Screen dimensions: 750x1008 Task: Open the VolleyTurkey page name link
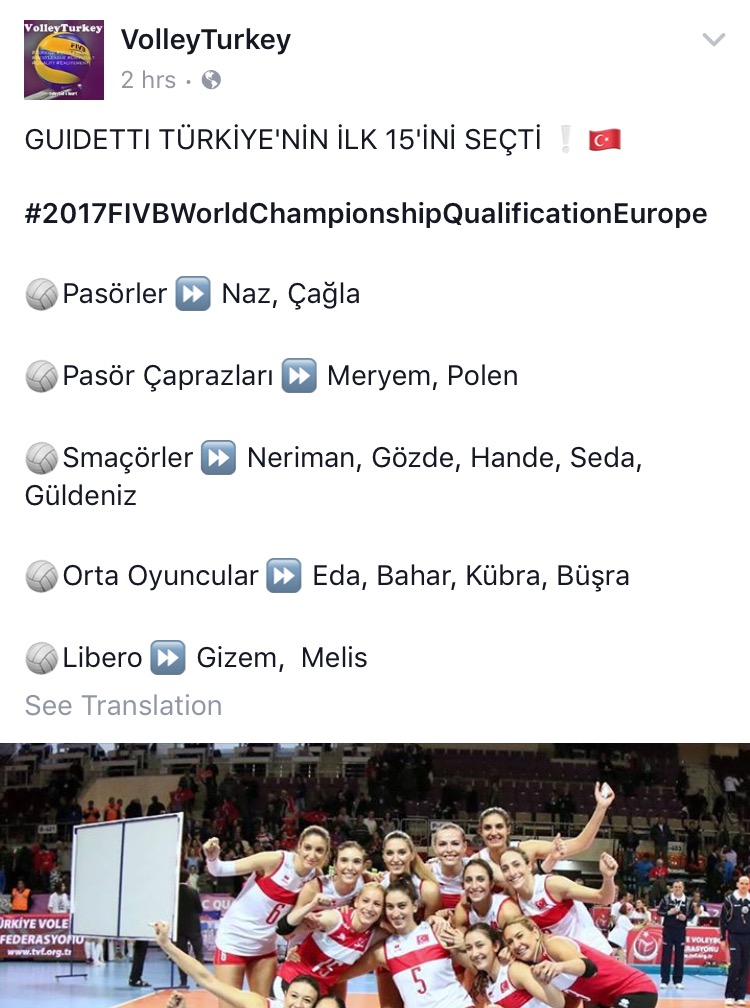coord(205,40)
